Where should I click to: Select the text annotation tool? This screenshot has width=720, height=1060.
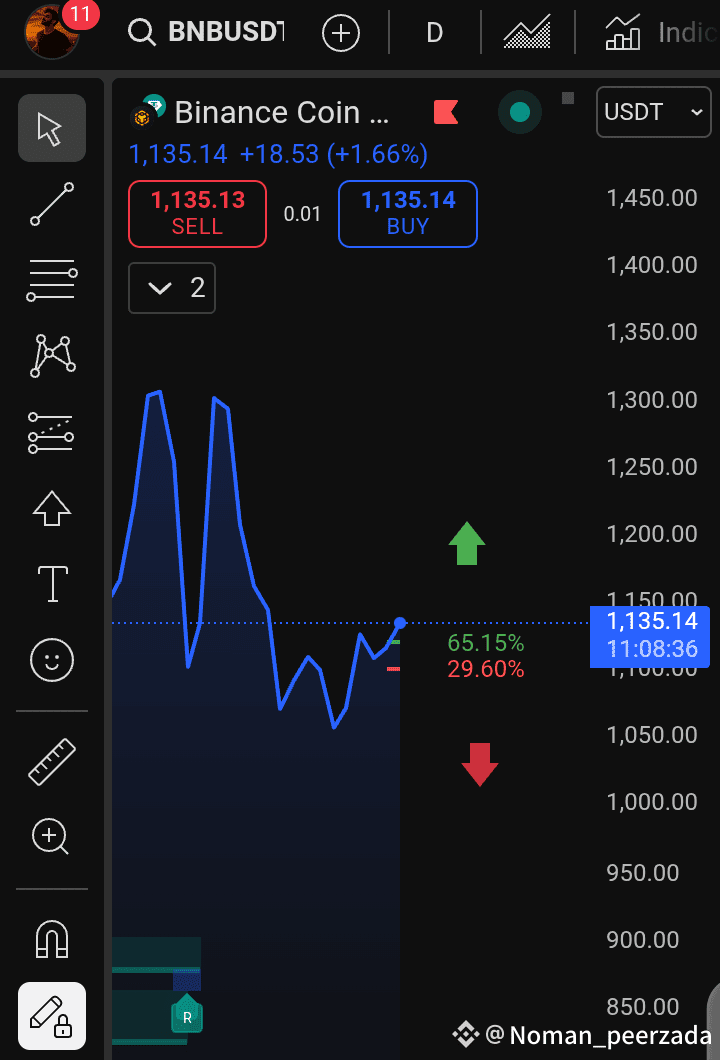coord(51,584)
